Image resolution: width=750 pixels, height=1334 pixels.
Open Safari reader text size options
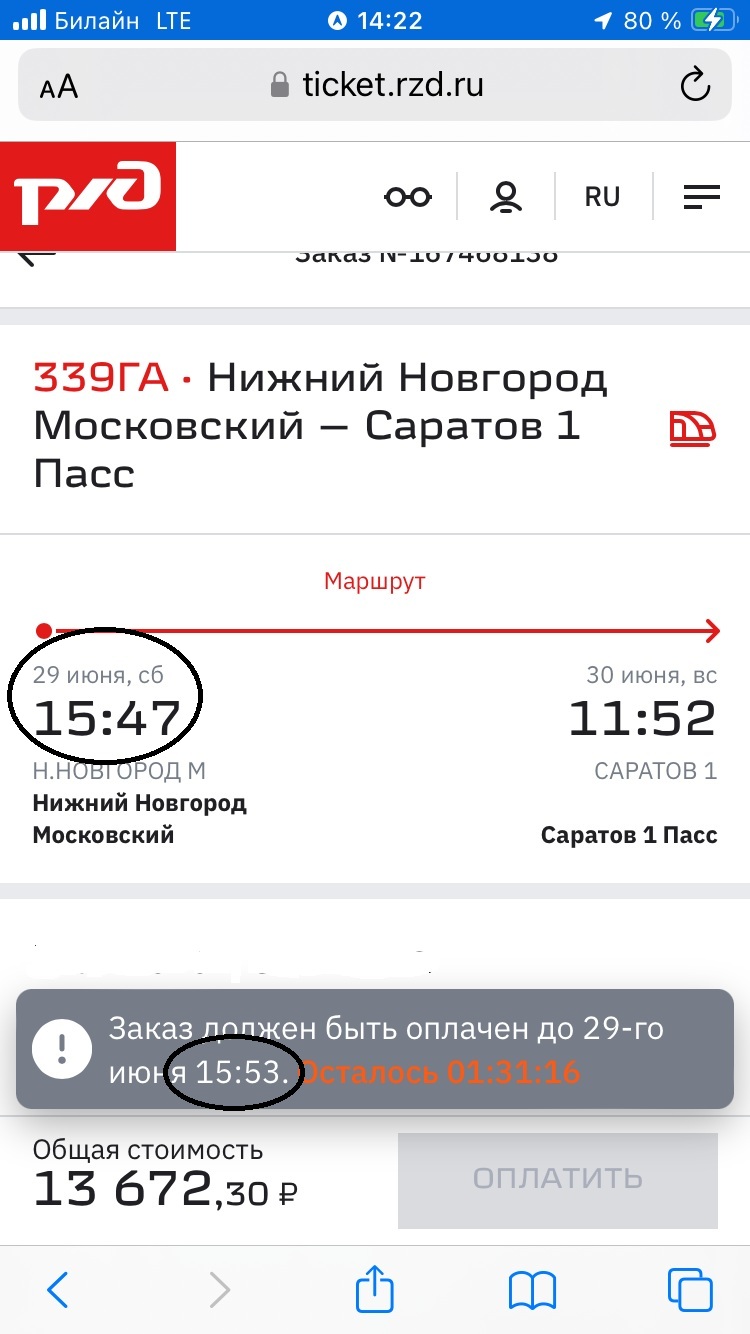[59, 86]
